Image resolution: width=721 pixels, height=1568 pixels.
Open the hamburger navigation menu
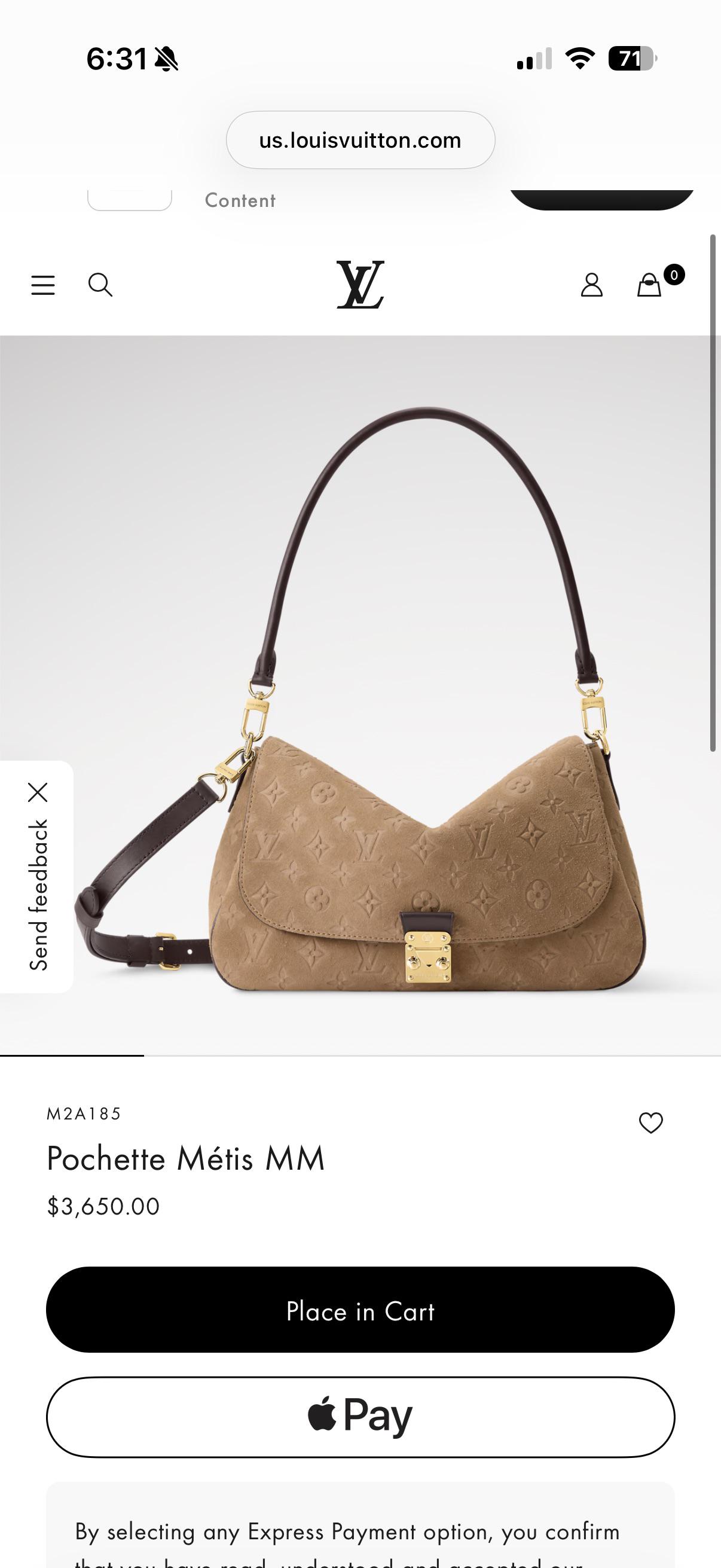43,285
